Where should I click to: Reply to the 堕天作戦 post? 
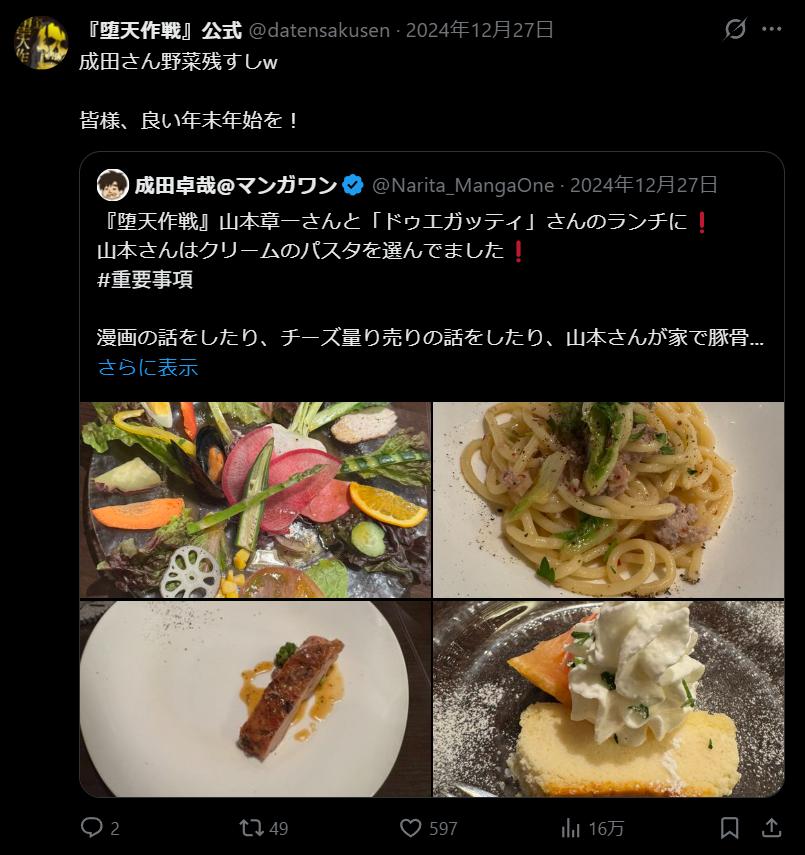(x=92, y=828)
